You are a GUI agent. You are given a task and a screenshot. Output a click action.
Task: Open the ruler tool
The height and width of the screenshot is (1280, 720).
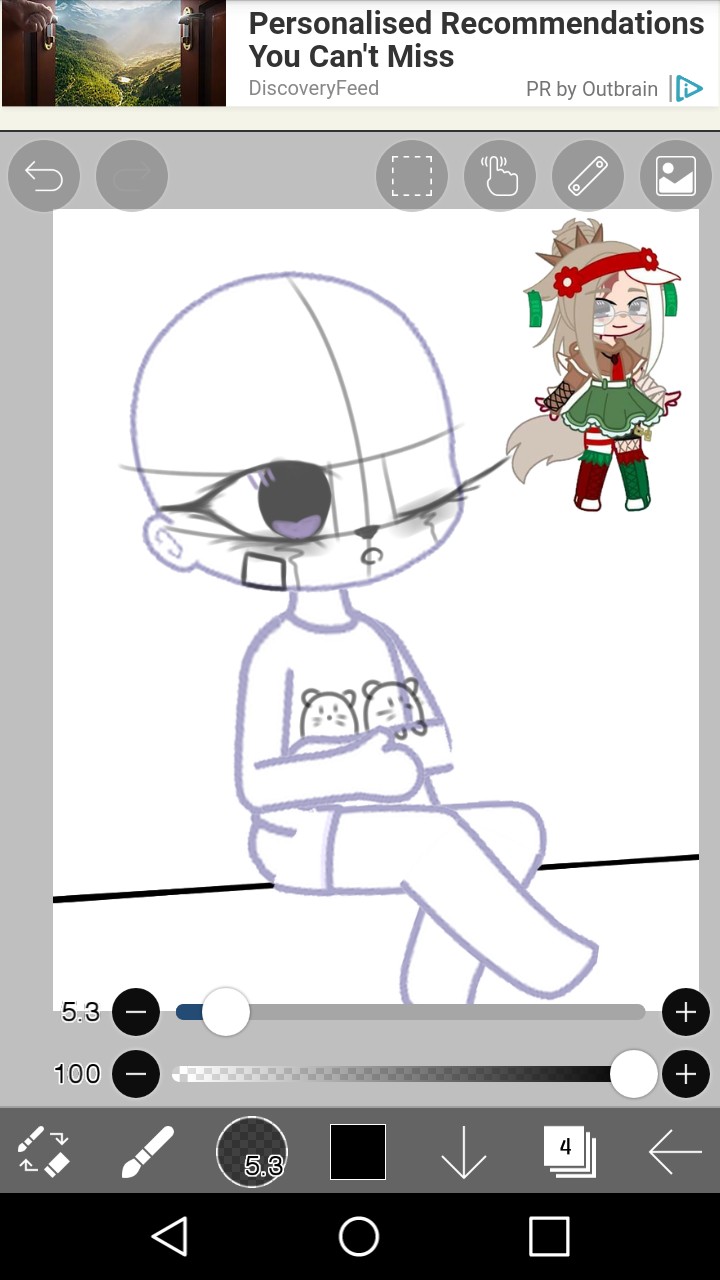[587, 177]
